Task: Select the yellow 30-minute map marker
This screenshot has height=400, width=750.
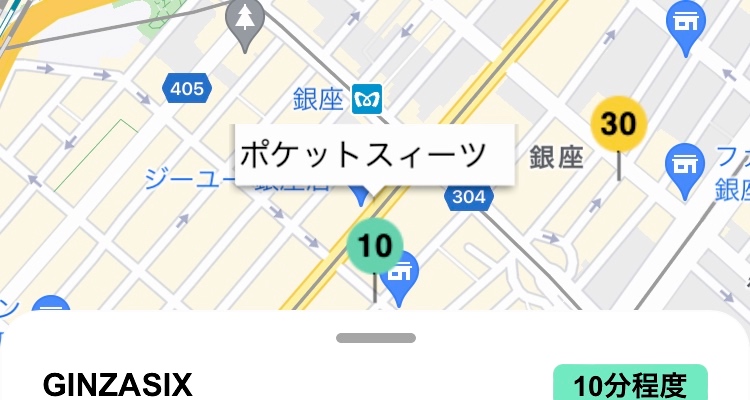Action: tap(619, 124)
